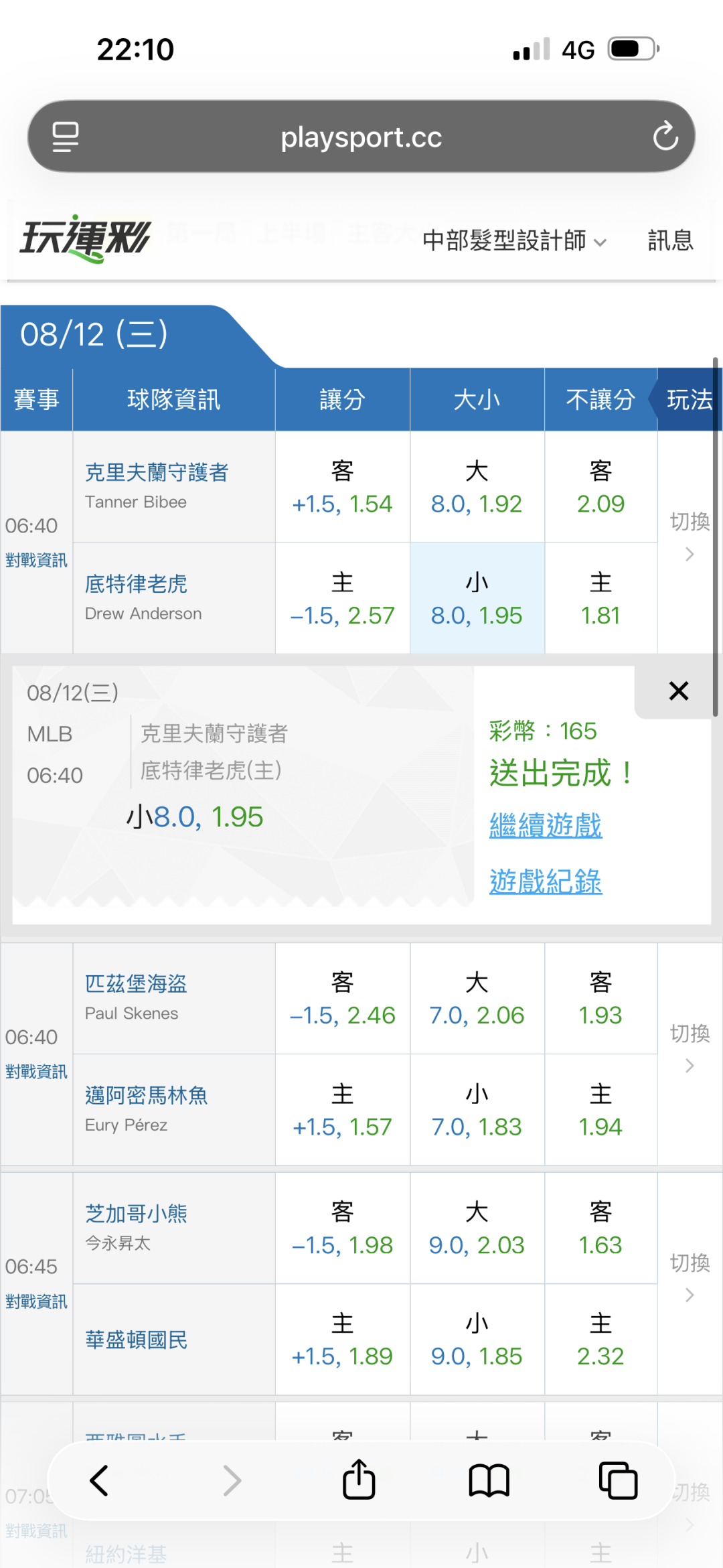Image resolution: width=723 pixels, height=1568 pixels.
Task: Open the 中部髮型設計師 account dropdown
Action: coord(514,240)
